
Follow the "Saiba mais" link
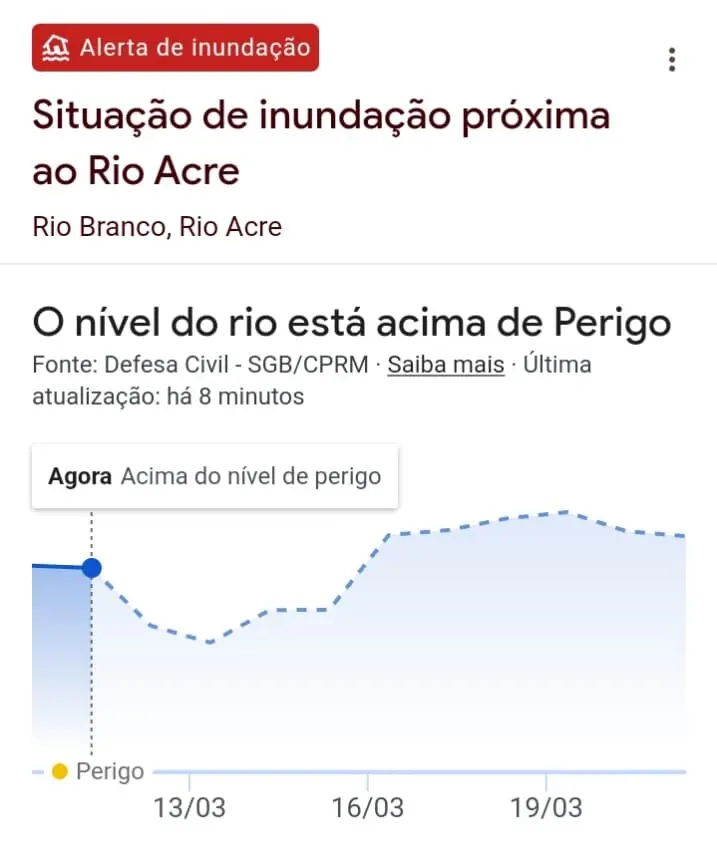pyautogui.click(x=446, y=365)
